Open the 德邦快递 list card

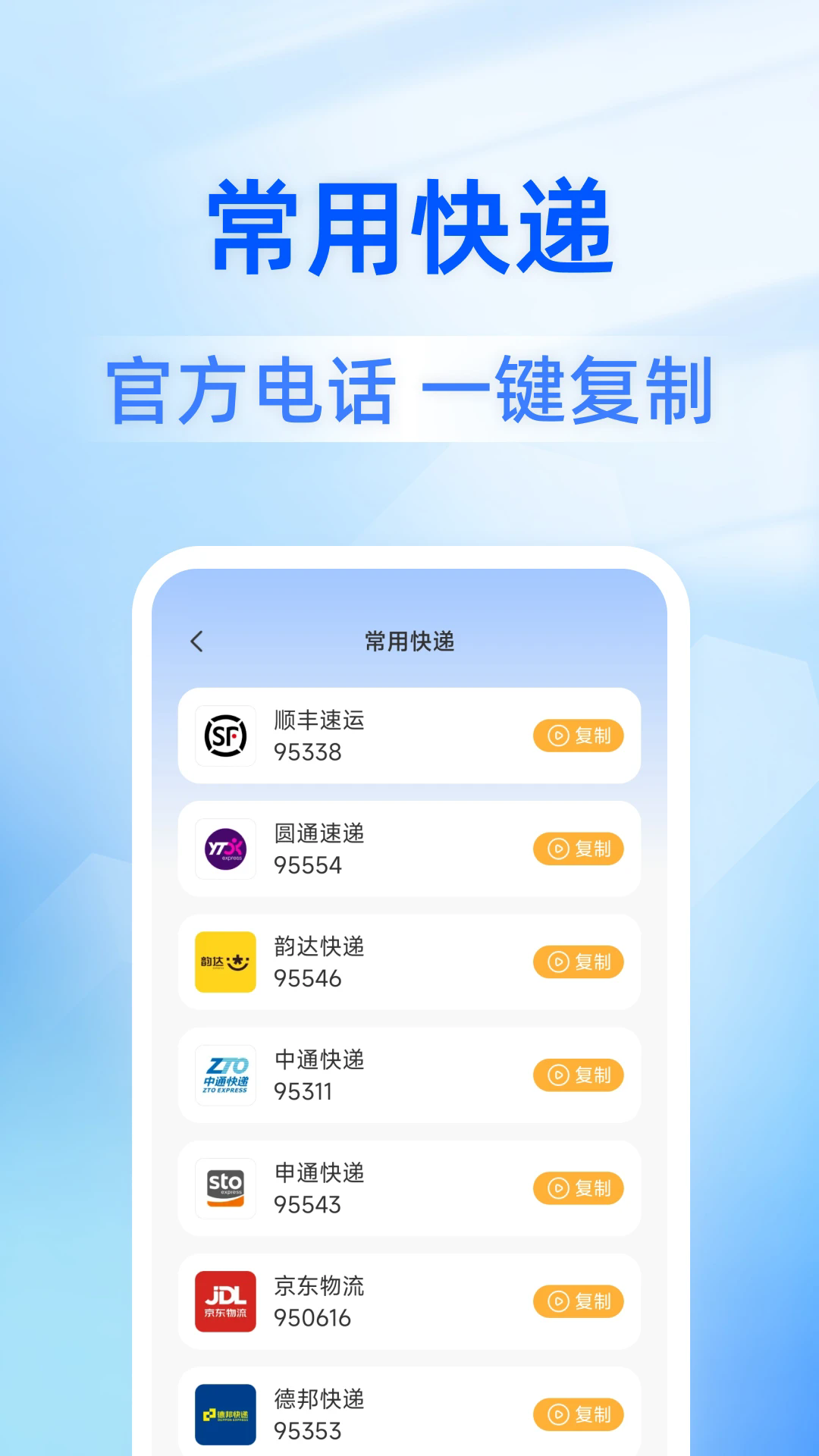[409, 1414]
